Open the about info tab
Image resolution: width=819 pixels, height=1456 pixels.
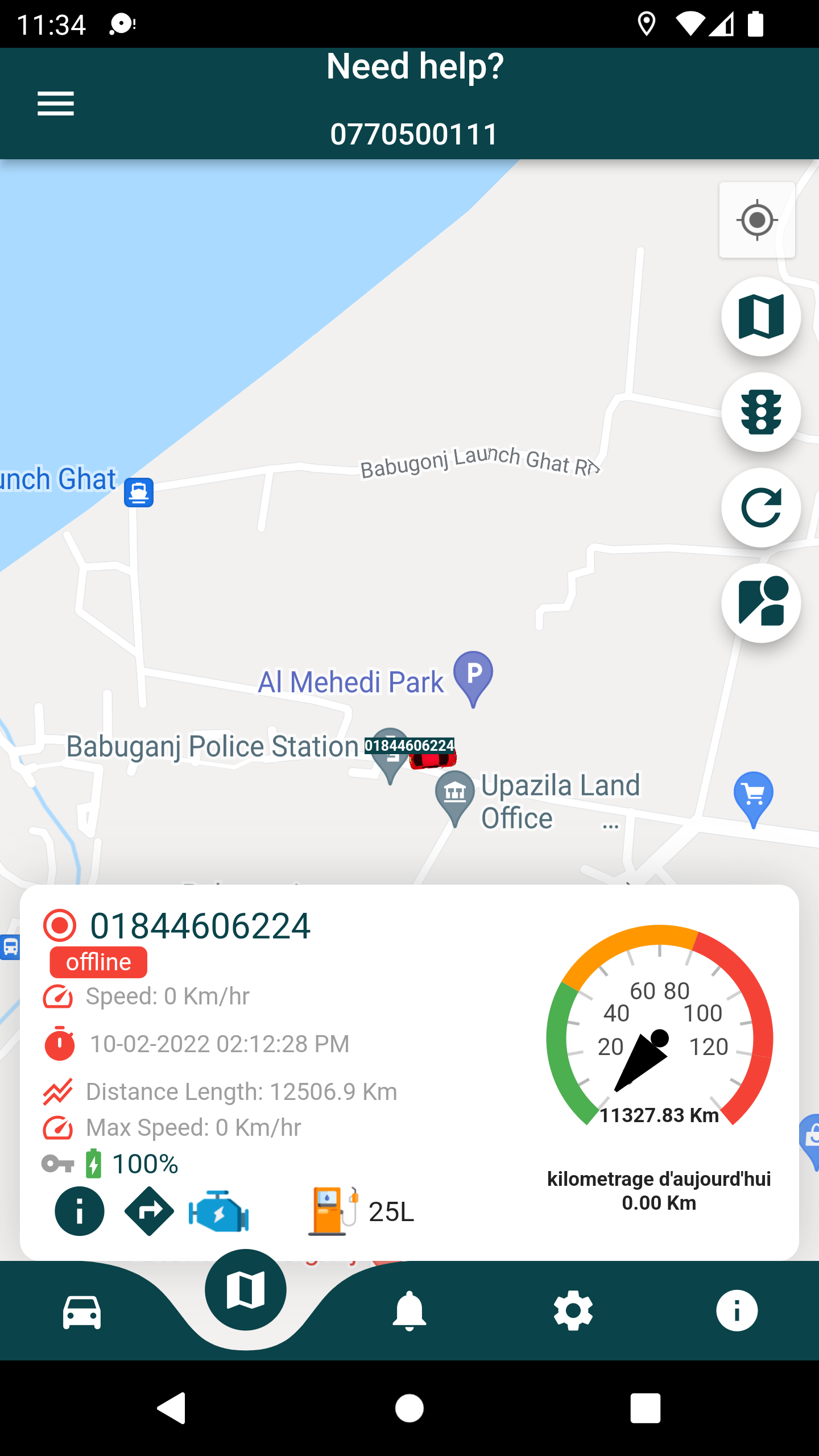click(737, 1312)
